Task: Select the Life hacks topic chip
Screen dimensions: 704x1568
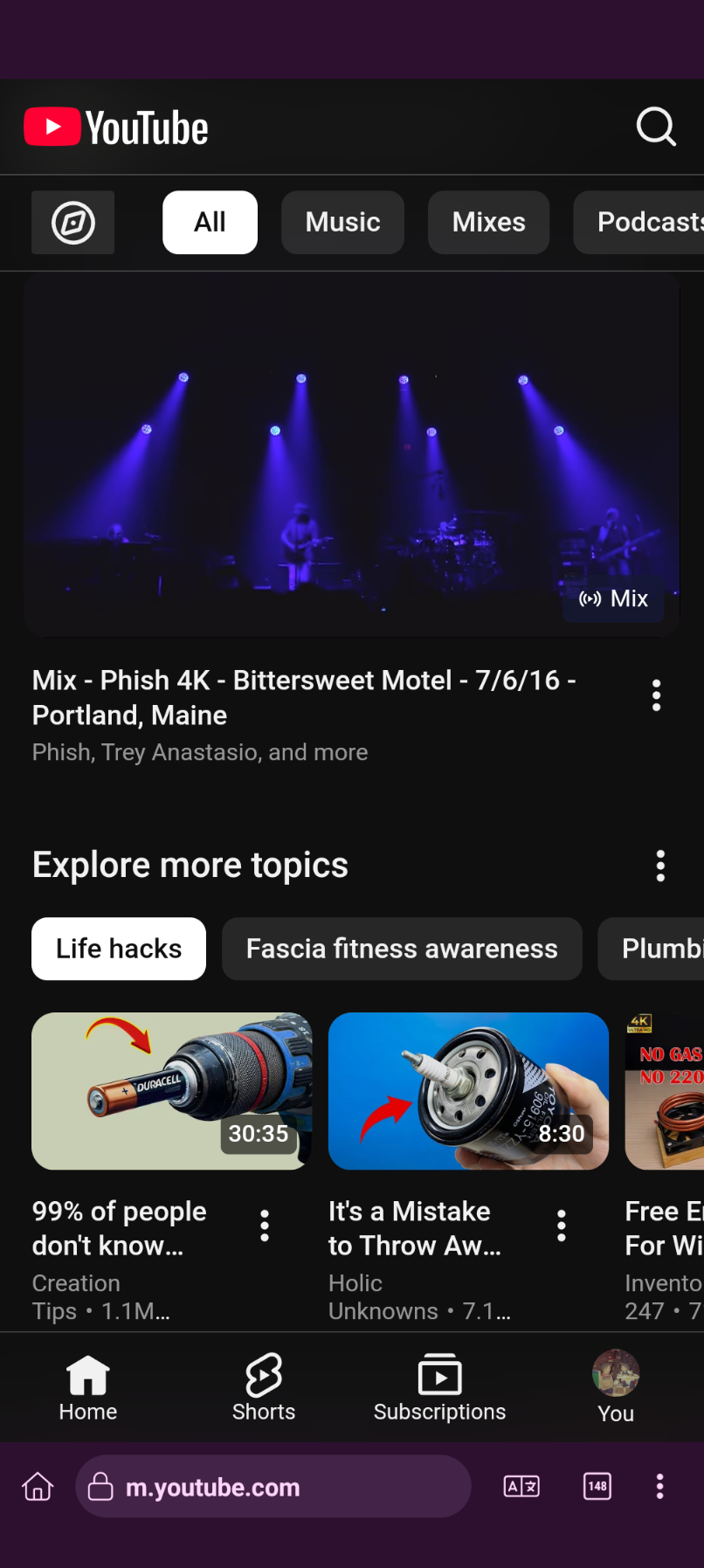Action: coord(119,949)
